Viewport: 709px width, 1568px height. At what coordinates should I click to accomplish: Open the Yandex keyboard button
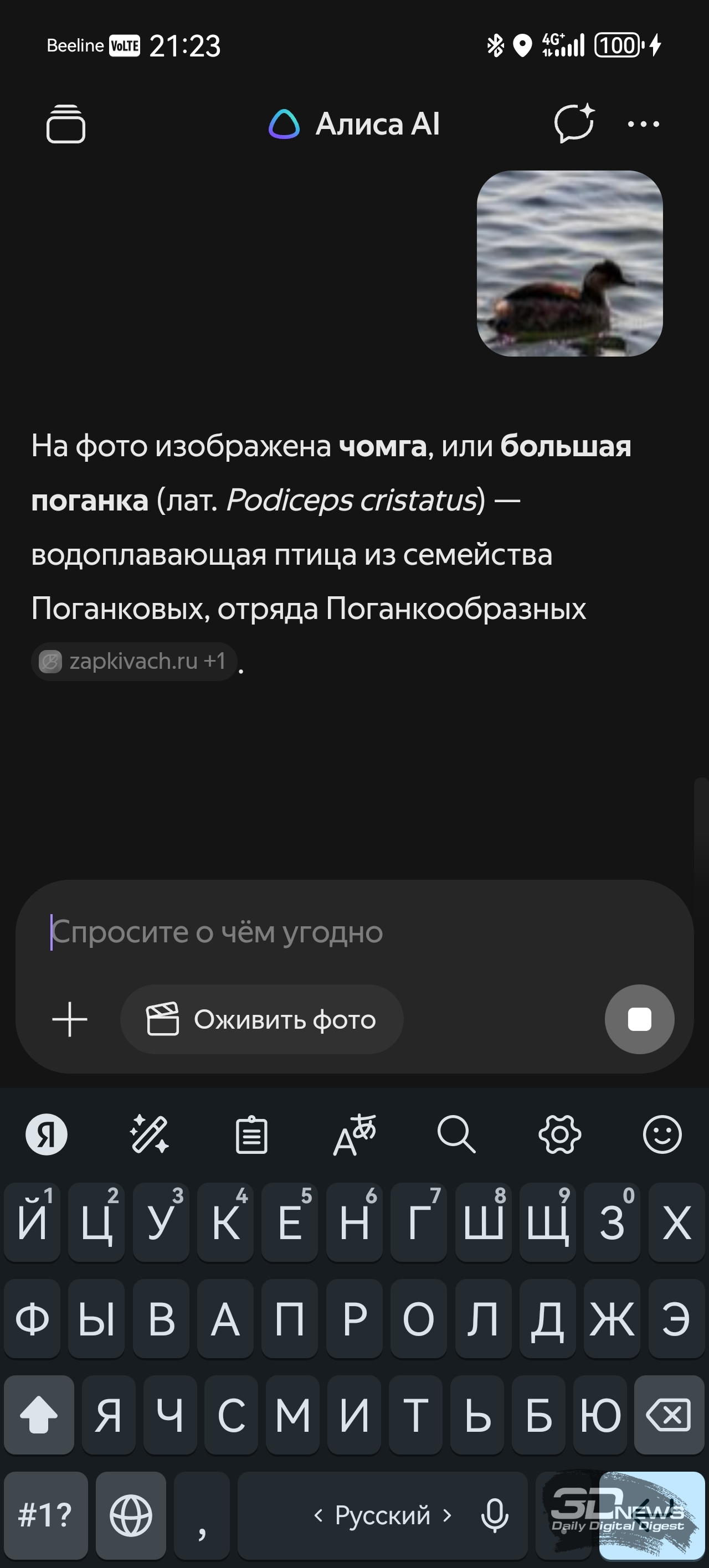[x=47, y=1134]
